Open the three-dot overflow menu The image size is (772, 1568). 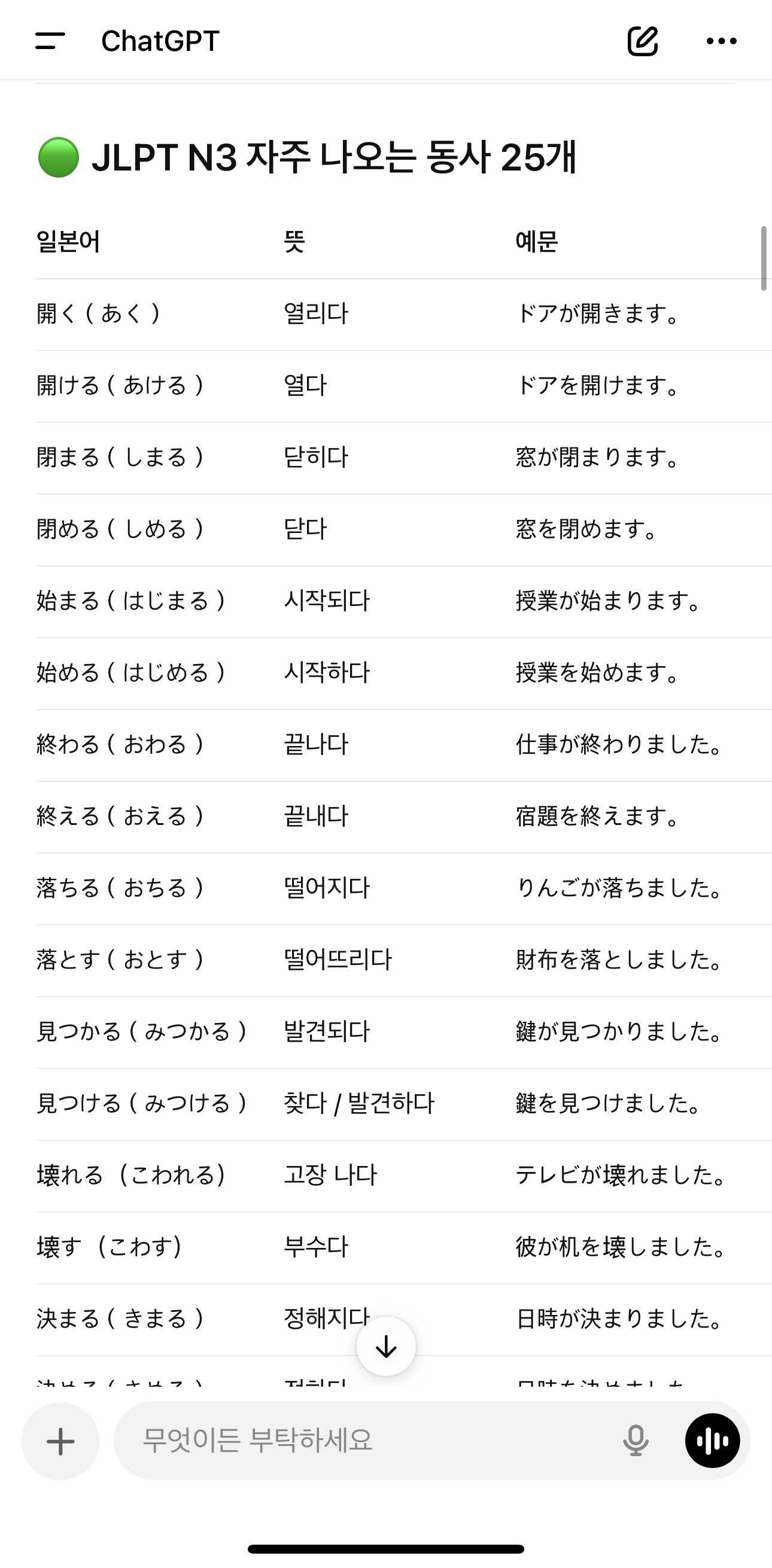722,41
